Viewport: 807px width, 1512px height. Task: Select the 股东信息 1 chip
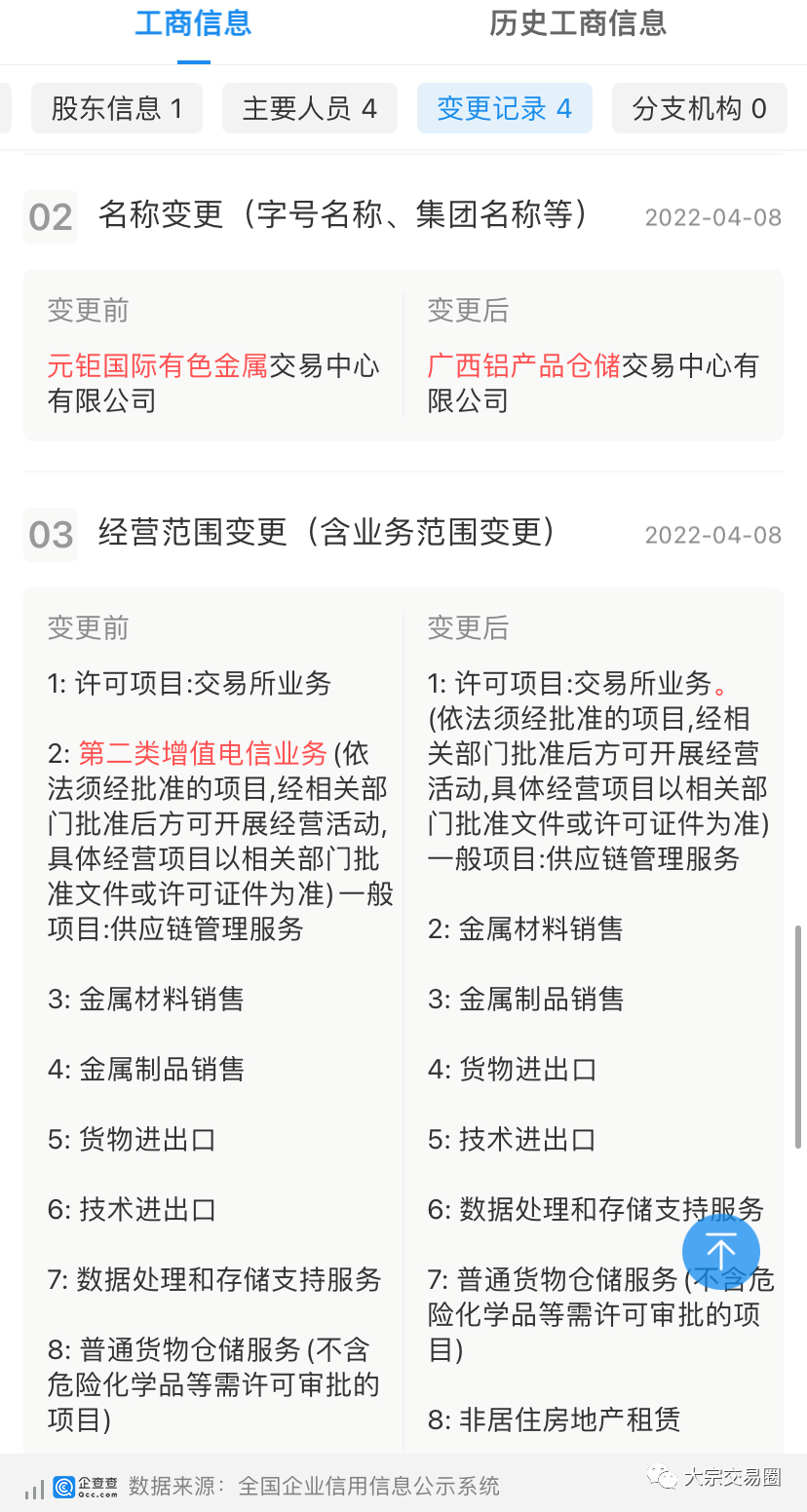click(x=117, y=108)
